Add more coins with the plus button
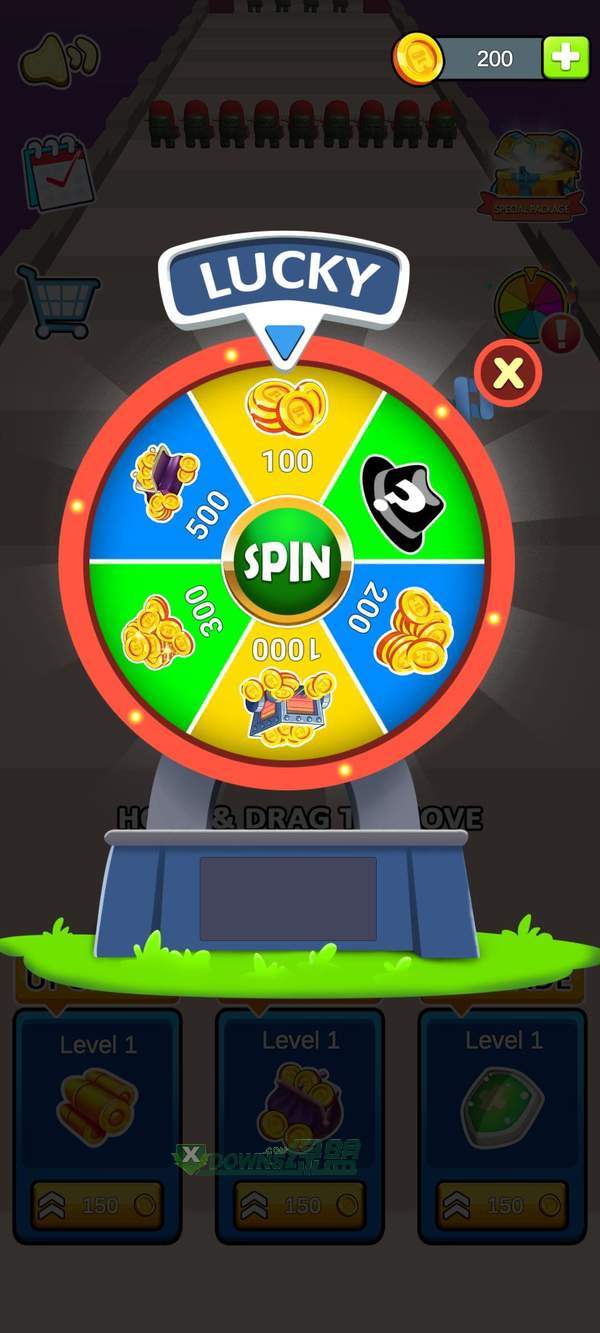The image size is (600, 1333). 566,58
